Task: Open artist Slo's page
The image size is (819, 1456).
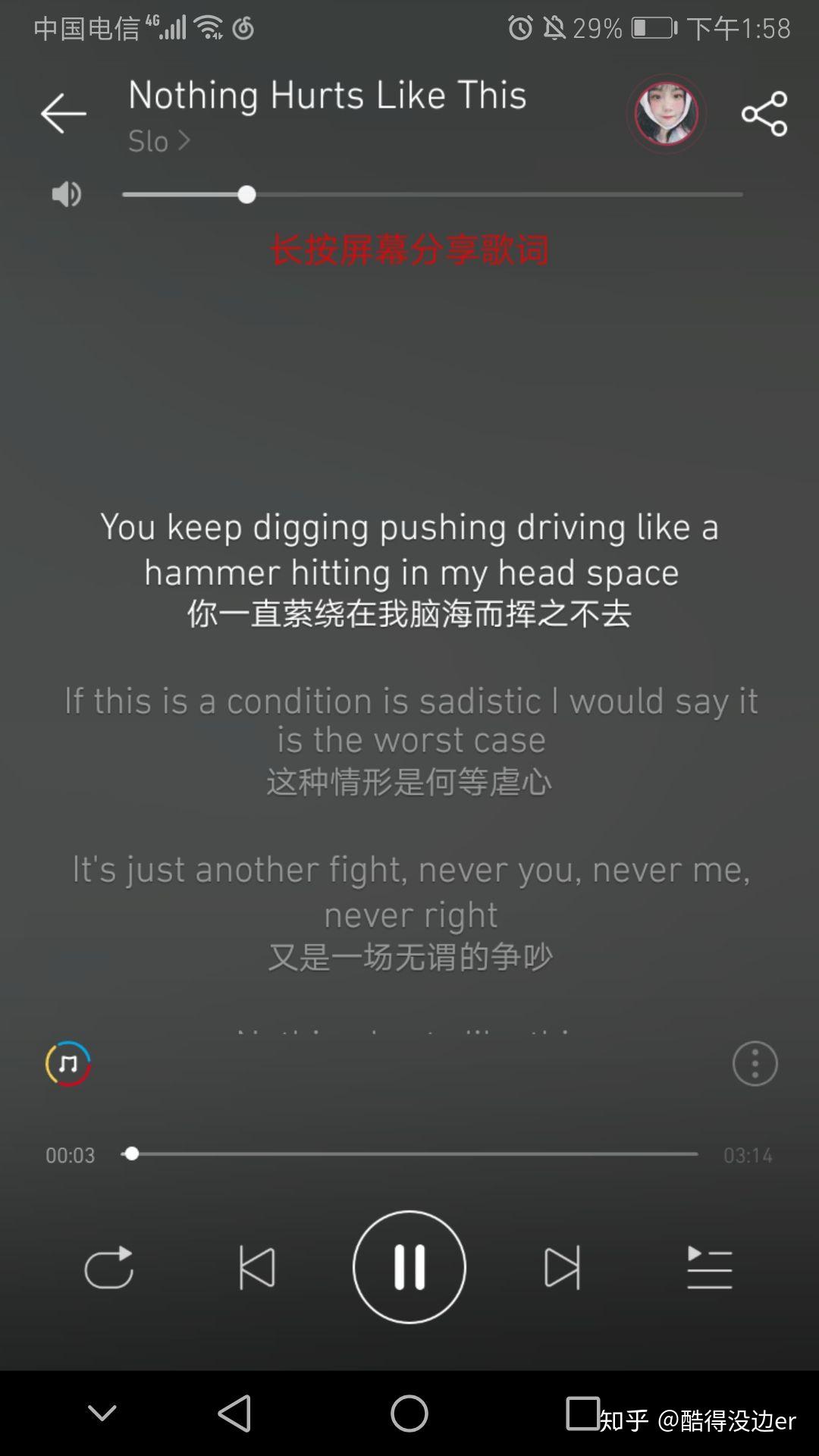Action: click(158, 142)
